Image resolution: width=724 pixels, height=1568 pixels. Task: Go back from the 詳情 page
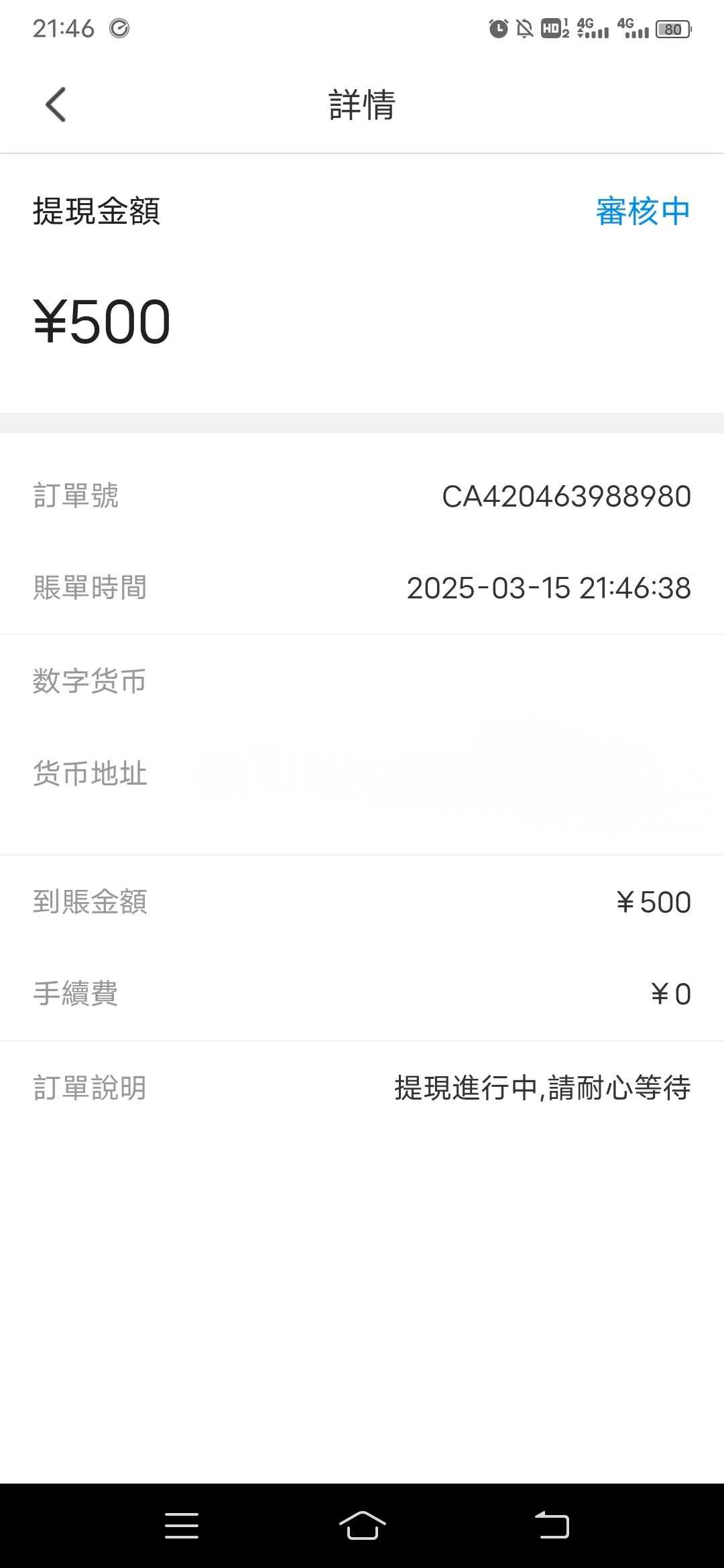coord(56,105)
